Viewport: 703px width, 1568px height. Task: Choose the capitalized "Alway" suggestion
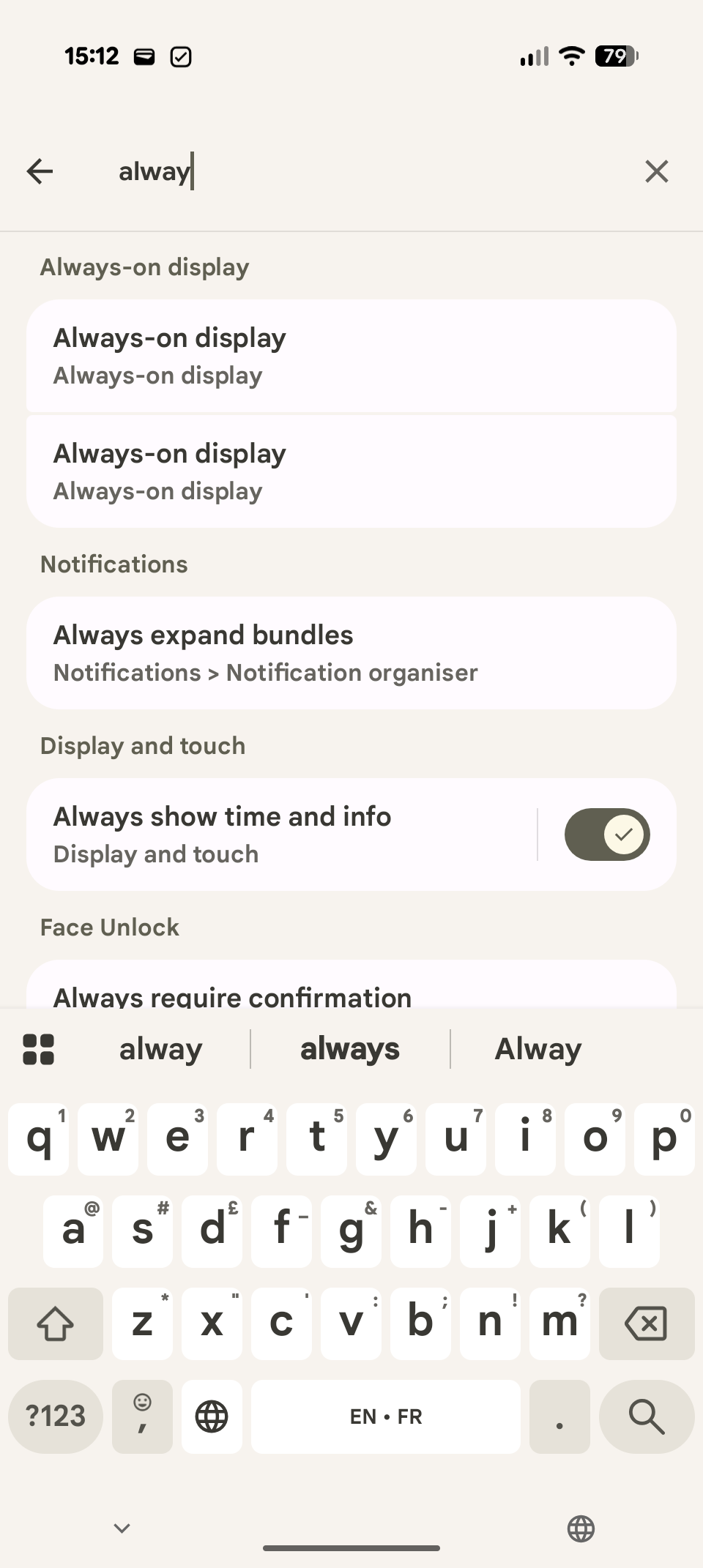pyautogui.click(x=538, y=1049)
